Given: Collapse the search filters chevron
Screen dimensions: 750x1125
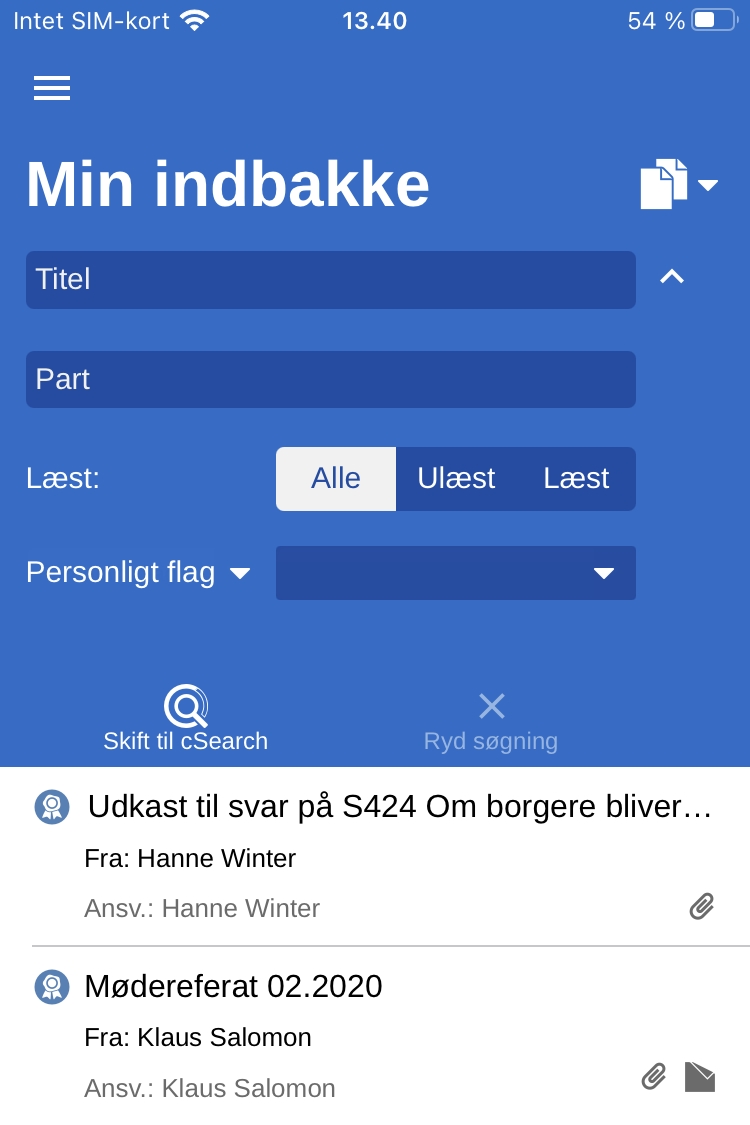Looking at the screenshot, I should coord(672,278).
